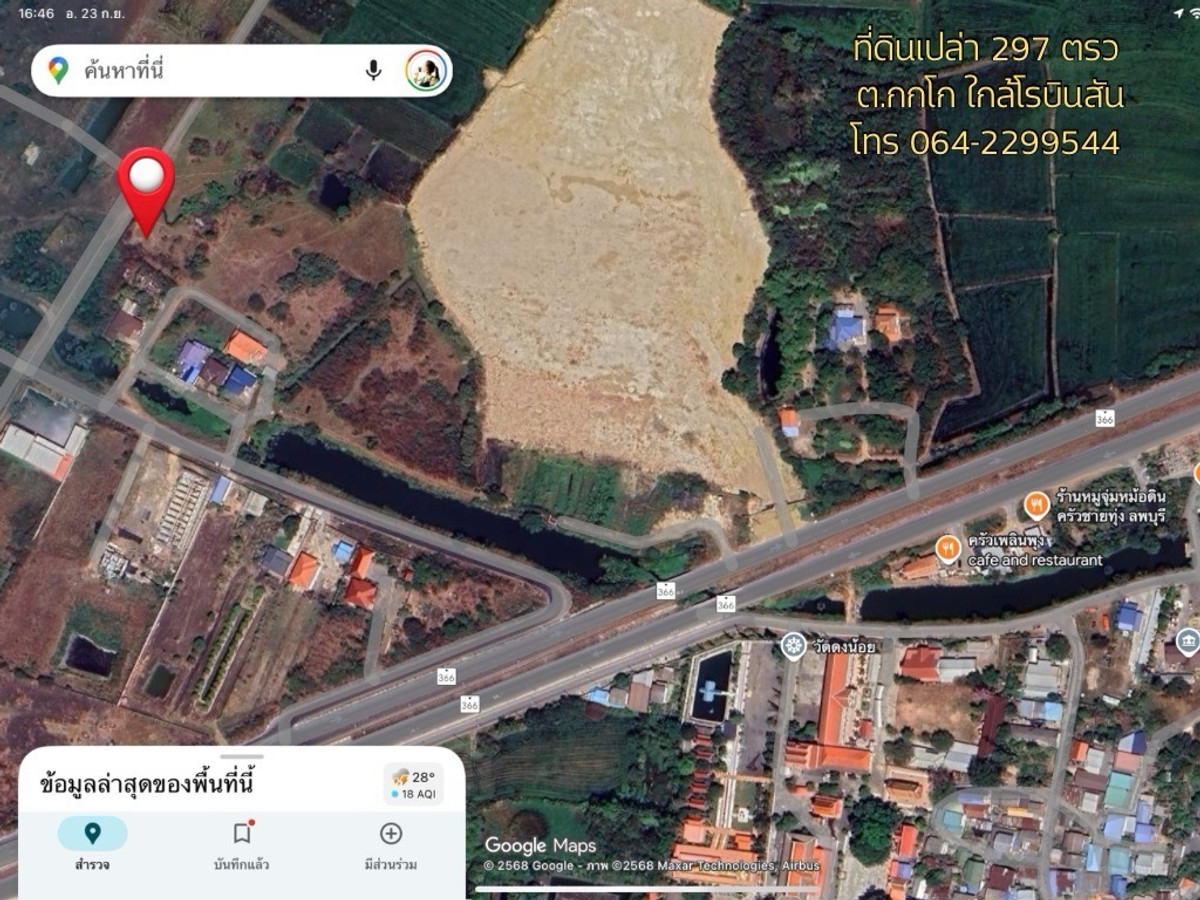
Task: Switch to the มีส่วนร่วม tab
Action: [x=391, y=844]
